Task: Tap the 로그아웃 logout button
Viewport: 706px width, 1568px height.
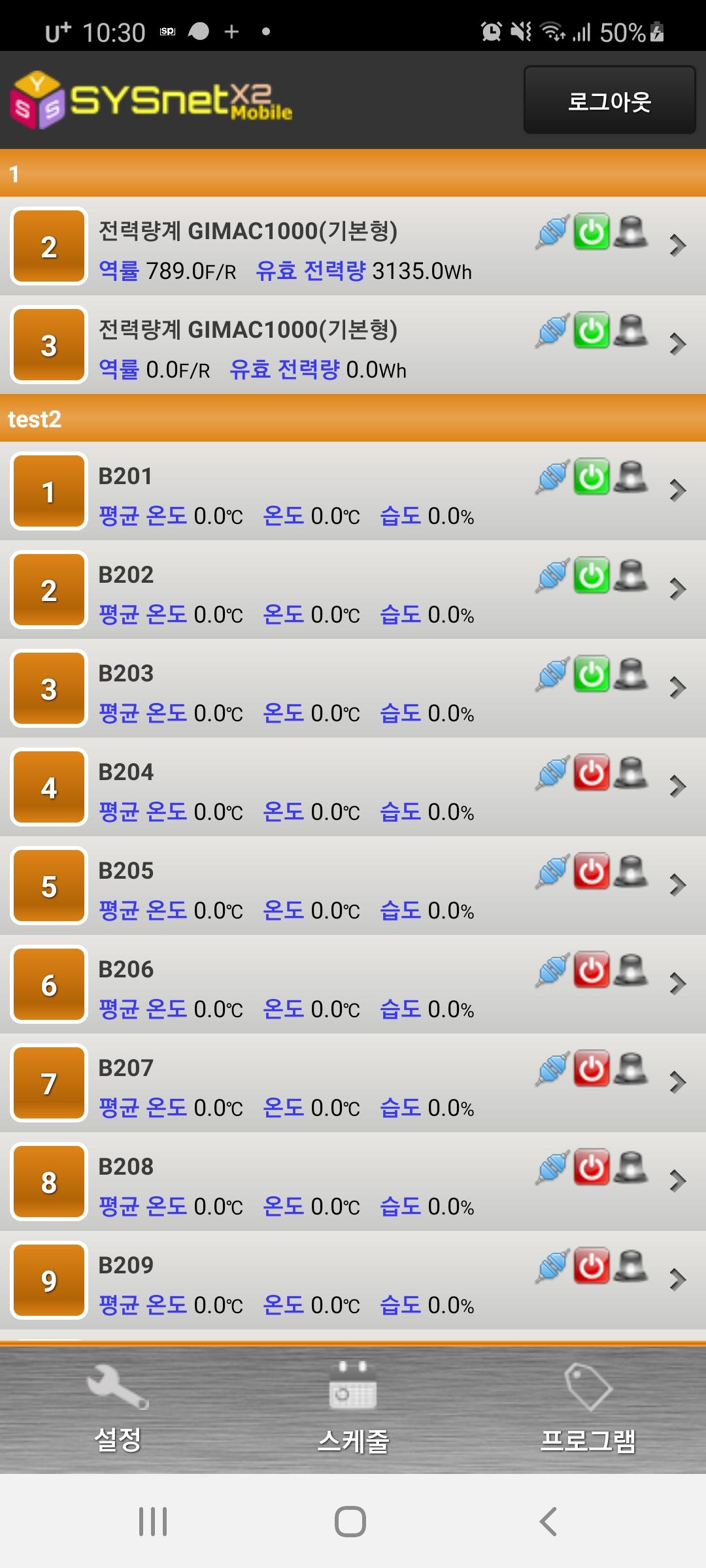Action: [609, 100]
